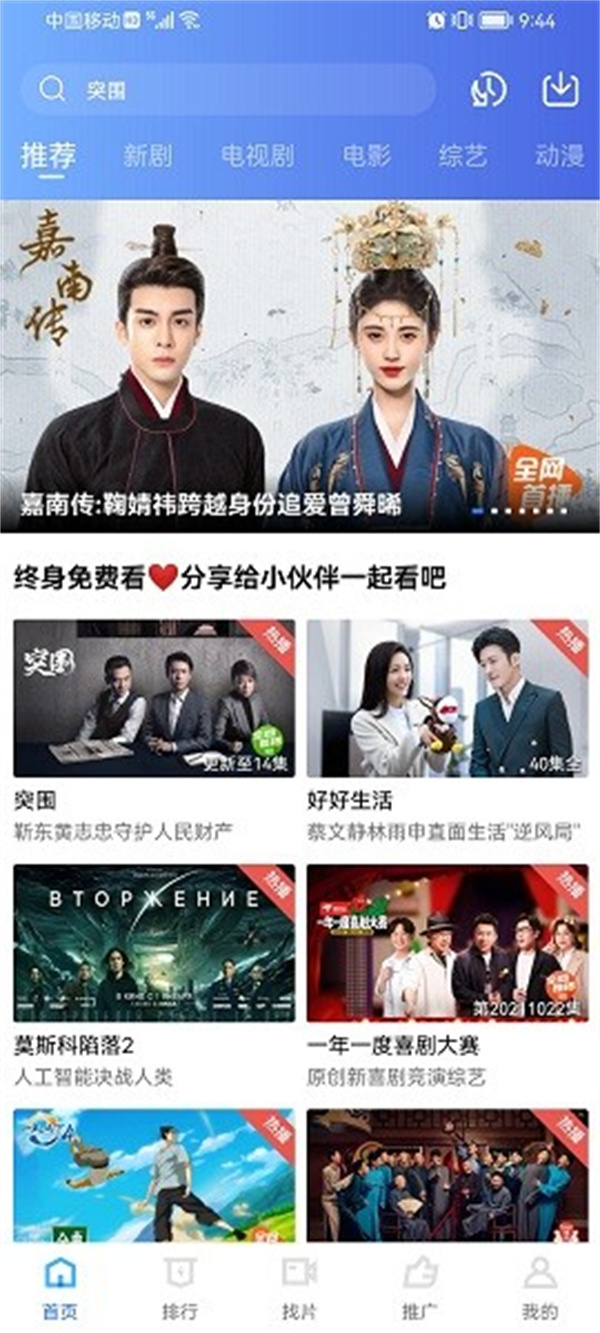Open the 突围 drama card
600x1333 pixels.
tap(154, 698)
